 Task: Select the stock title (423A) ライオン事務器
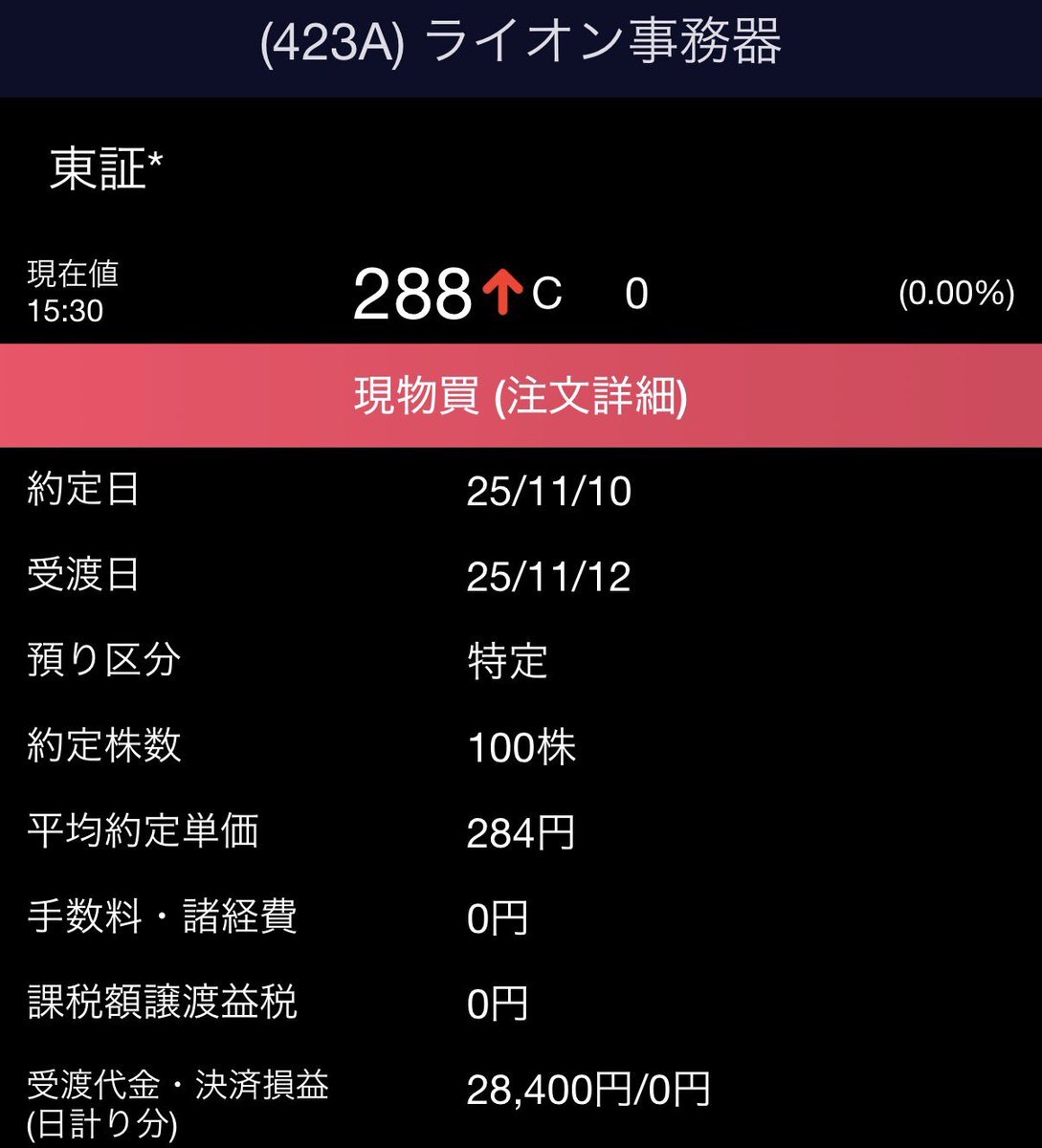(x=521, y=43)
